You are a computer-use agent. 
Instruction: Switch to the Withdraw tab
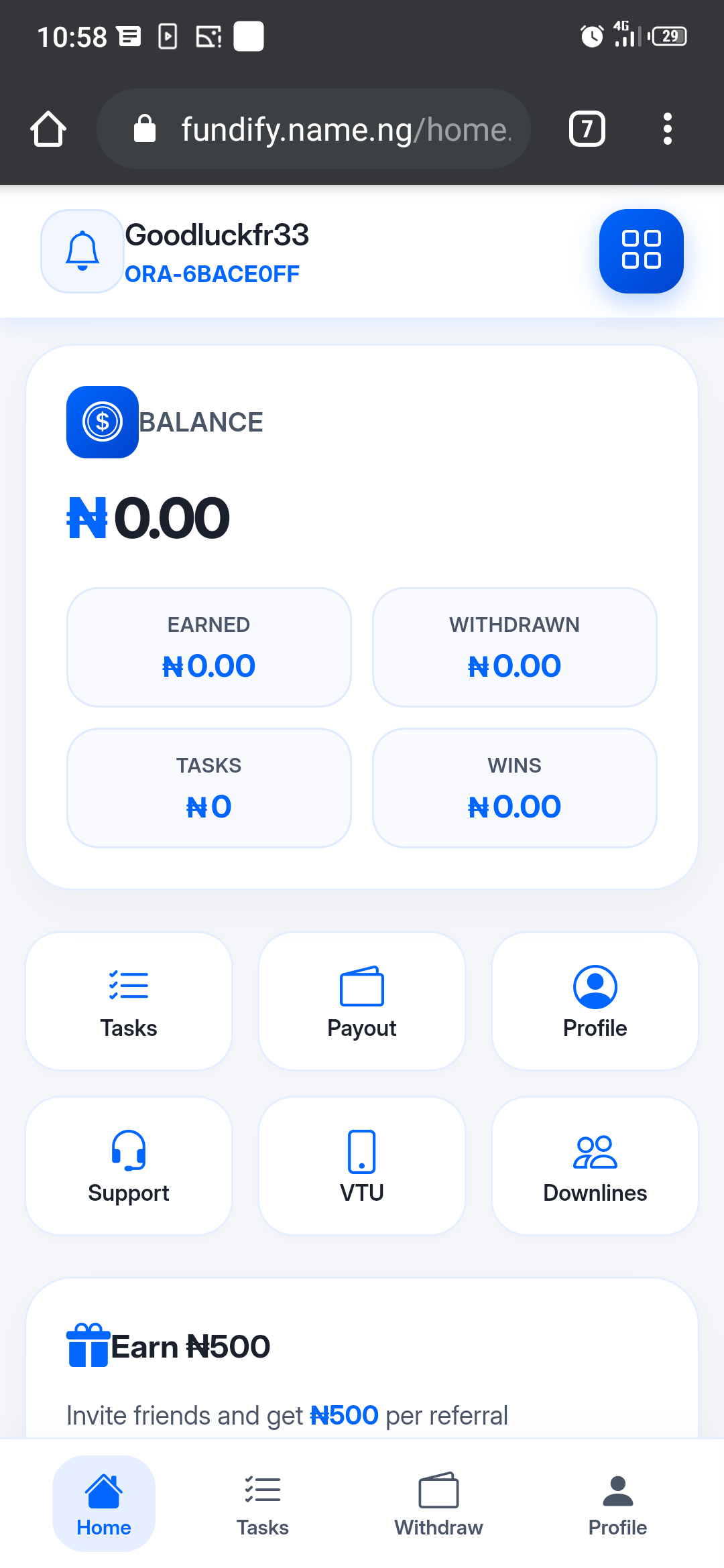pyautogui.click(x=438, y=1504)
